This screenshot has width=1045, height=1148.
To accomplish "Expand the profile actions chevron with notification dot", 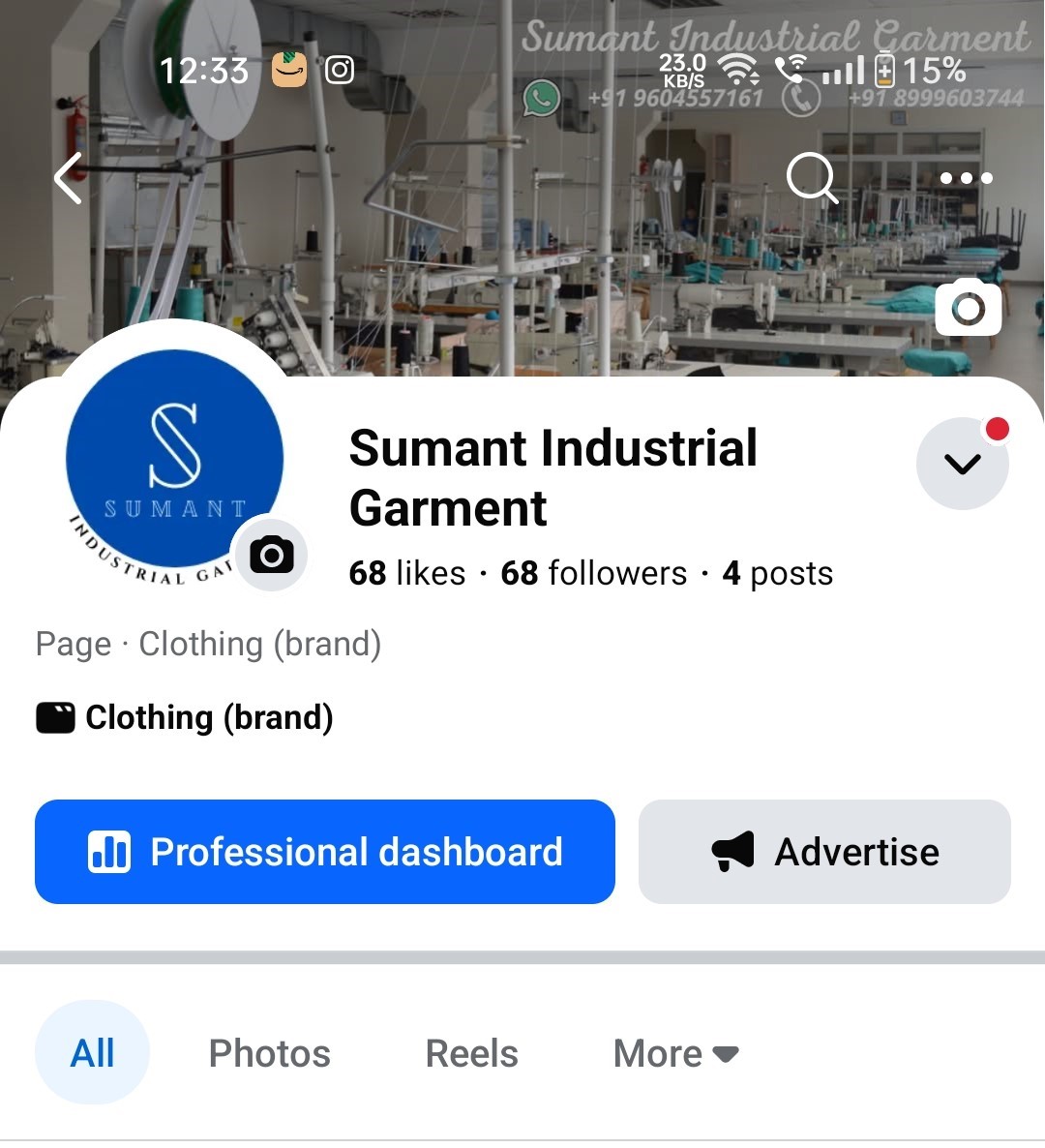I will pyautogui.click(x=963, y=464).
